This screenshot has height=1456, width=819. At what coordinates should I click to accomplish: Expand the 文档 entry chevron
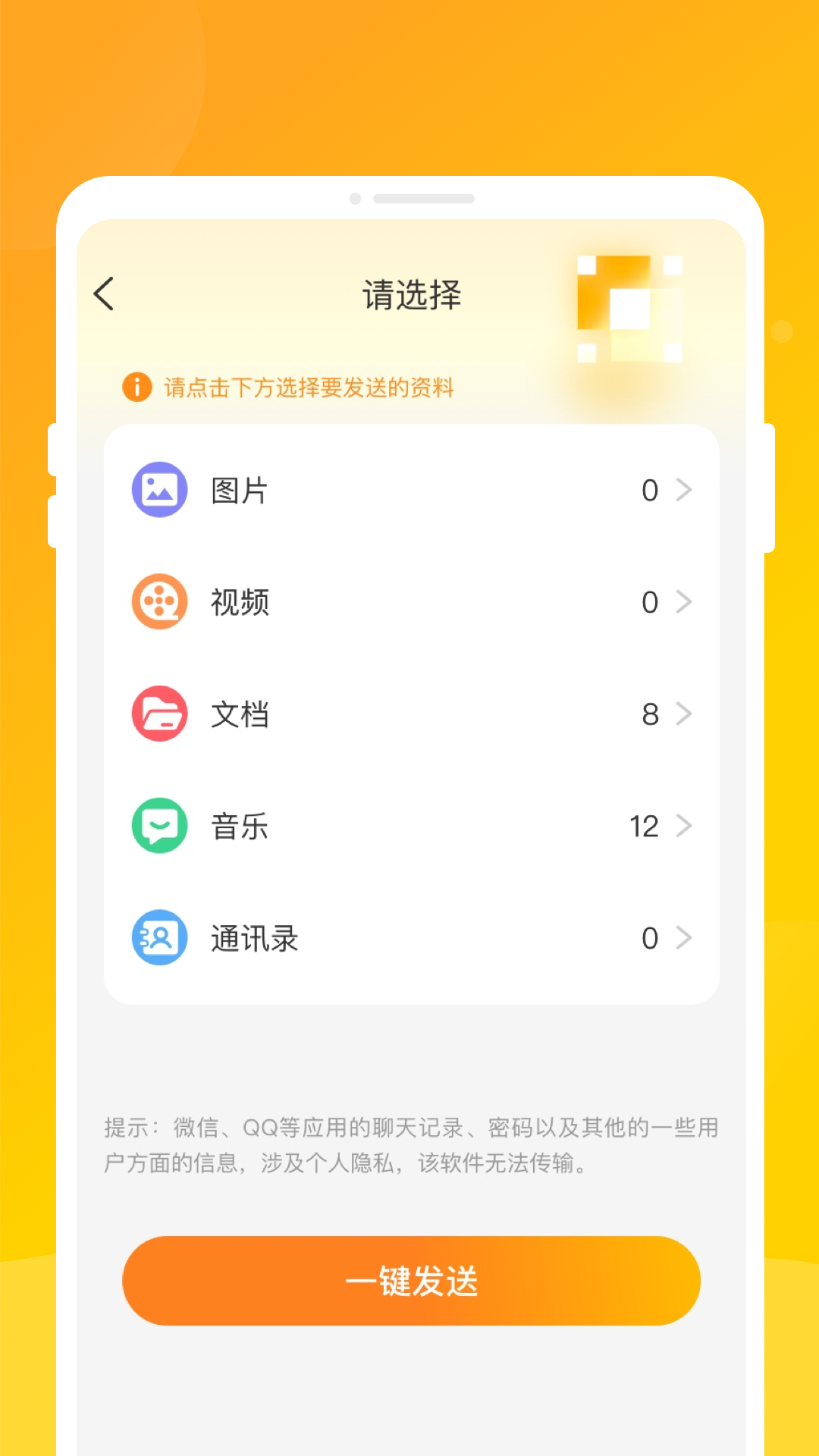685,714
